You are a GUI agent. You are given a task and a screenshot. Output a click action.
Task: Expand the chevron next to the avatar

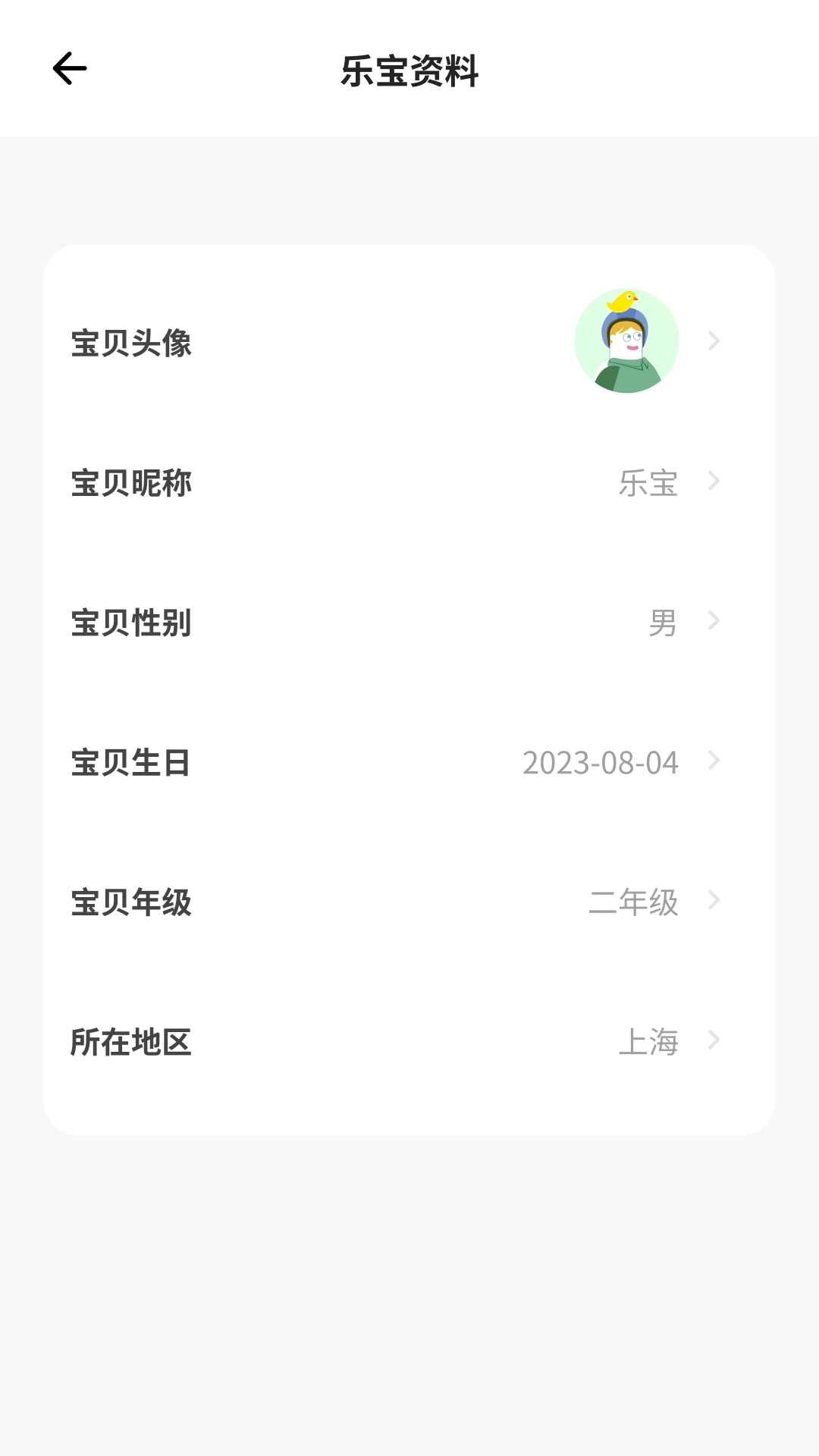coord(714,342)
